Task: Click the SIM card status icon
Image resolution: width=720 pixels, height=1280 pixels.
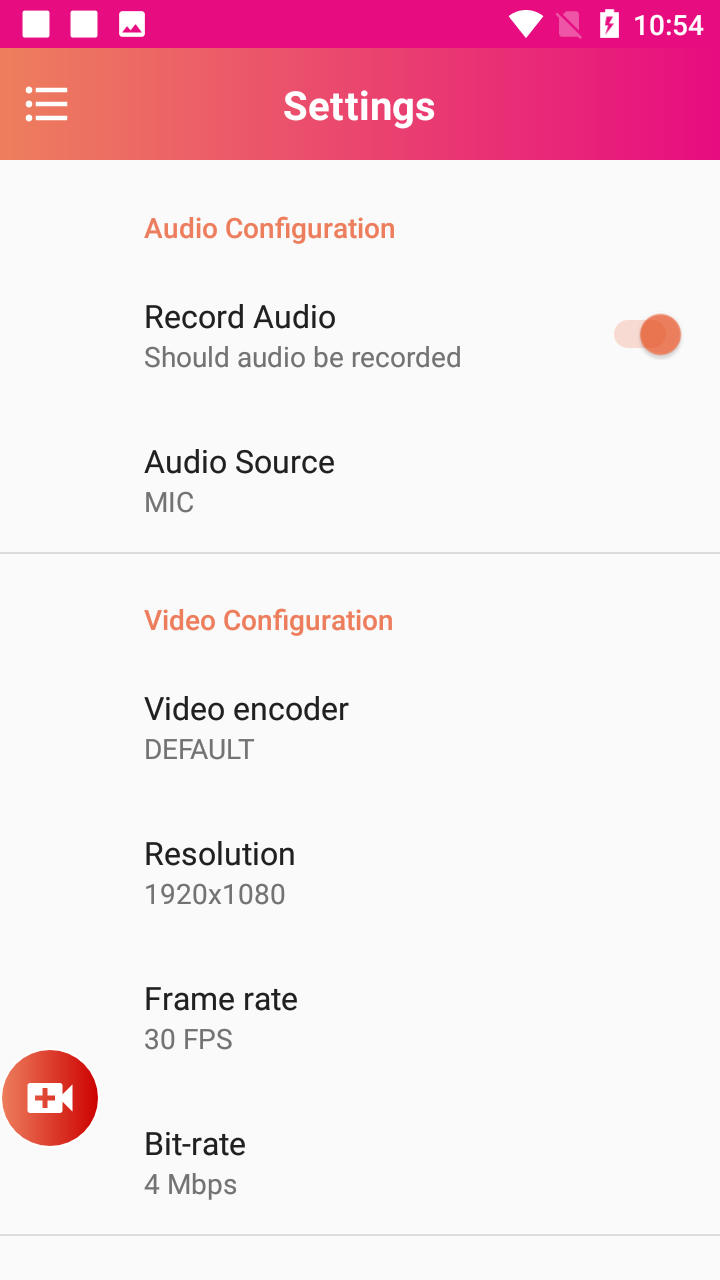Action: pyautogui.click(x=568, y=24)
